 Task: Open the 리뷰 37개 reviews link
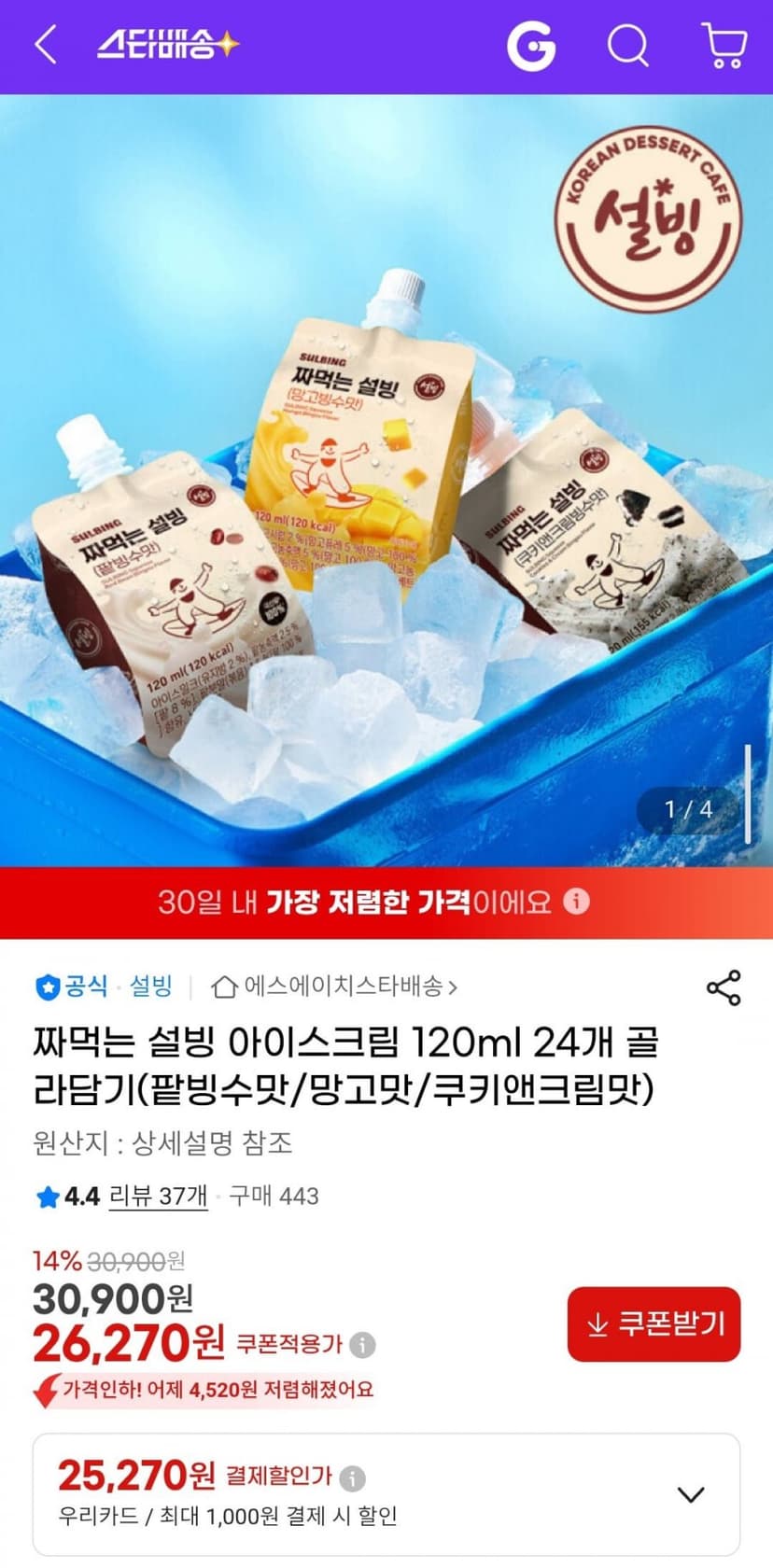pyautogui.click(x=158, y=1196)
